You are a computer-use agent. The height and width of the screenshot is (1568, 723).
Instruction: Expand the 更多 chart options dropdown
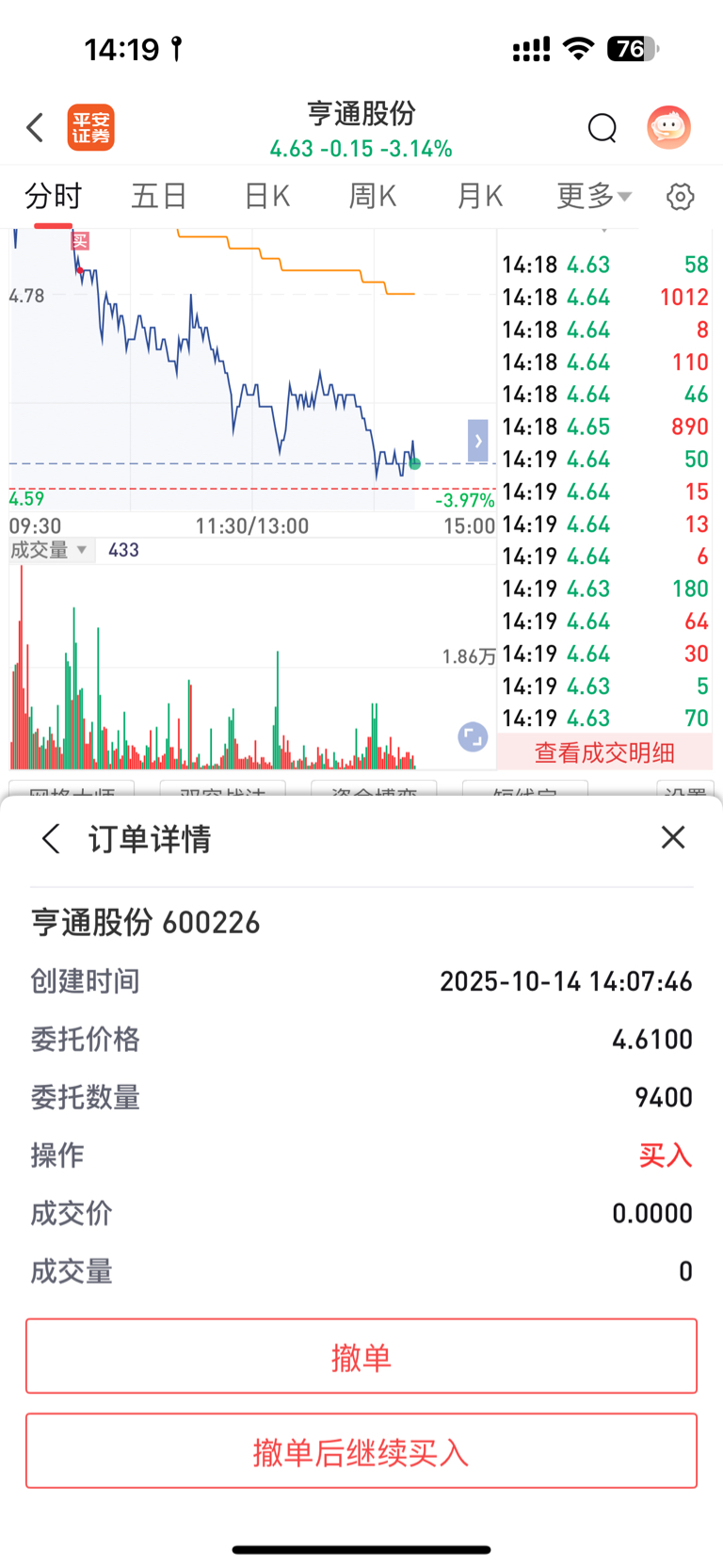pyautogui.click(x=594, y=196)
